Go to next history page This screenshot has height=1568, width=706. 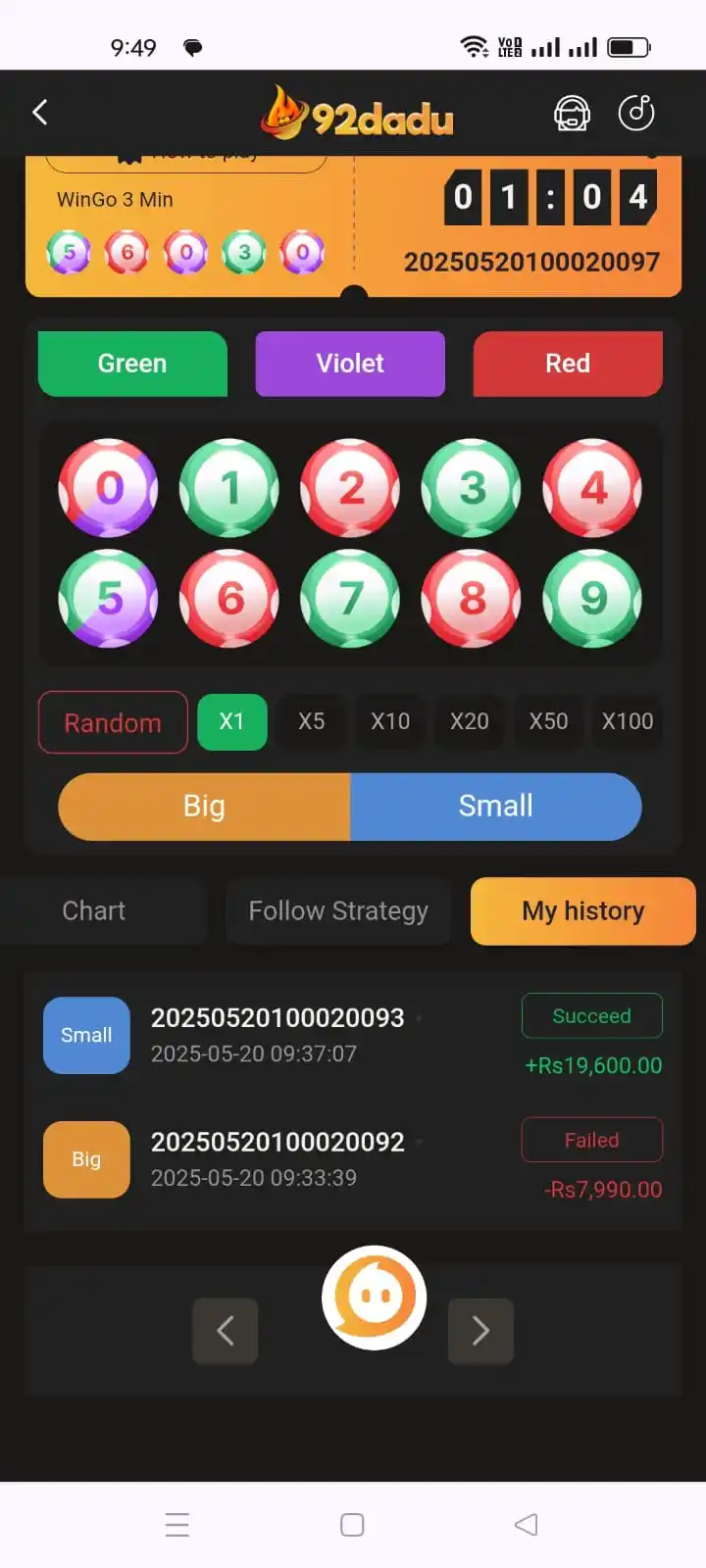point(480,1331)
